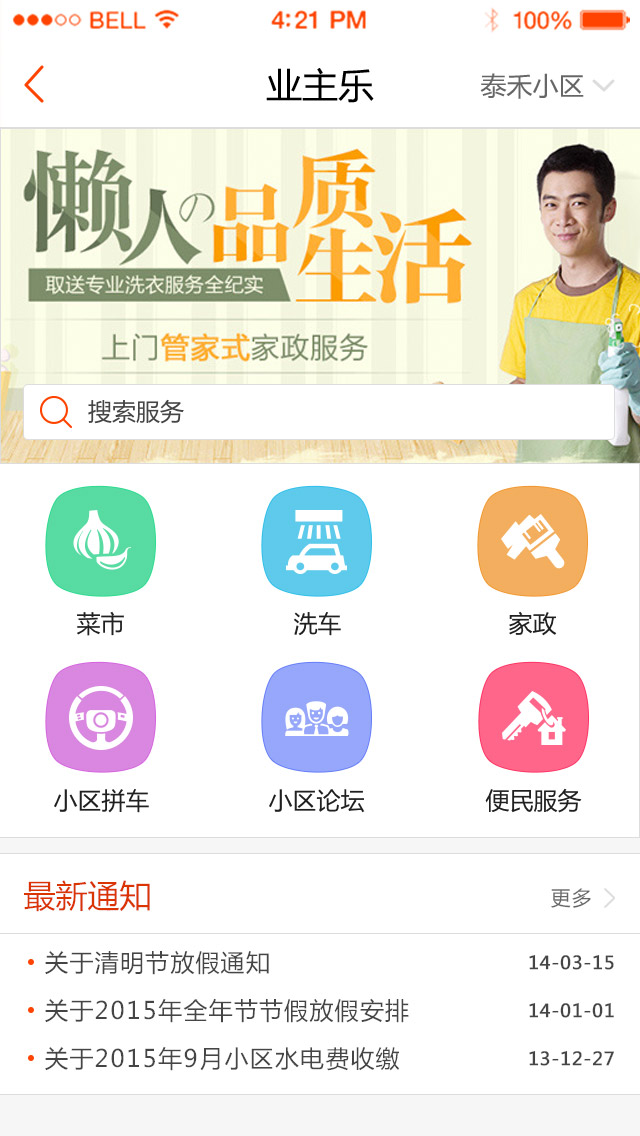The height and width of the screenshot is (1136, 640).
Task: Tap the 搜索服务 search field
Action: point(320,412)
